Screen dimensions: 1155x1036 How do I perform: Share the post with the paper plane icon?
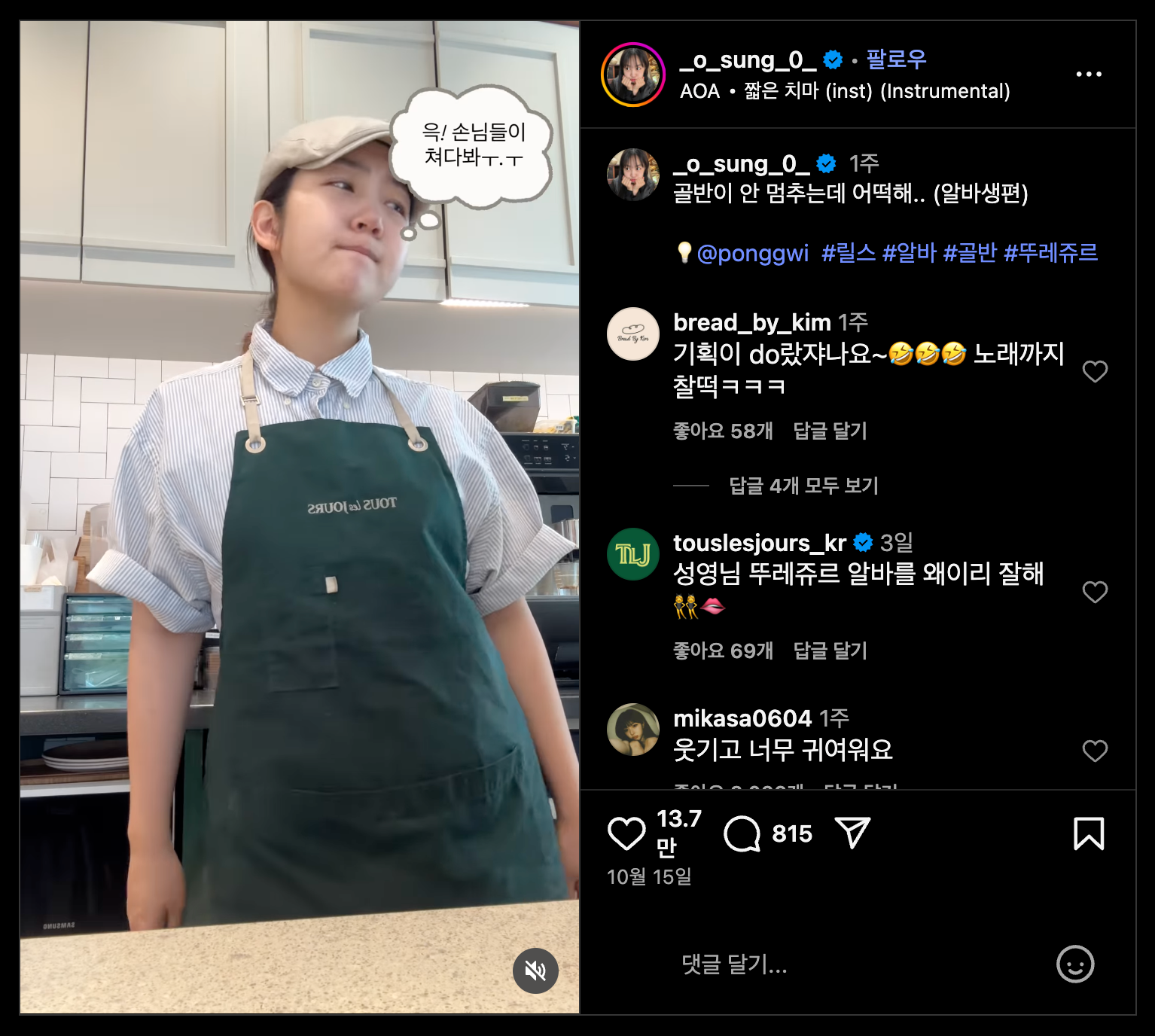(852, 833)
